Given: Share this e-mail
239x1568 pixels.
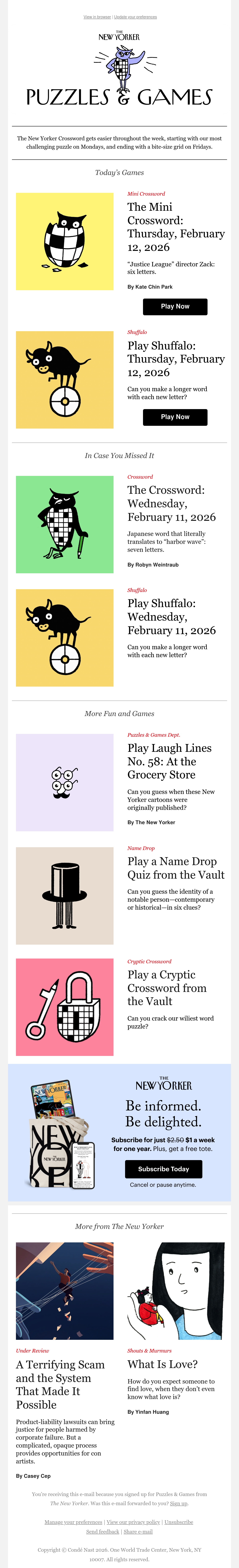Looking at the screenshot, I should [138, 1531].
